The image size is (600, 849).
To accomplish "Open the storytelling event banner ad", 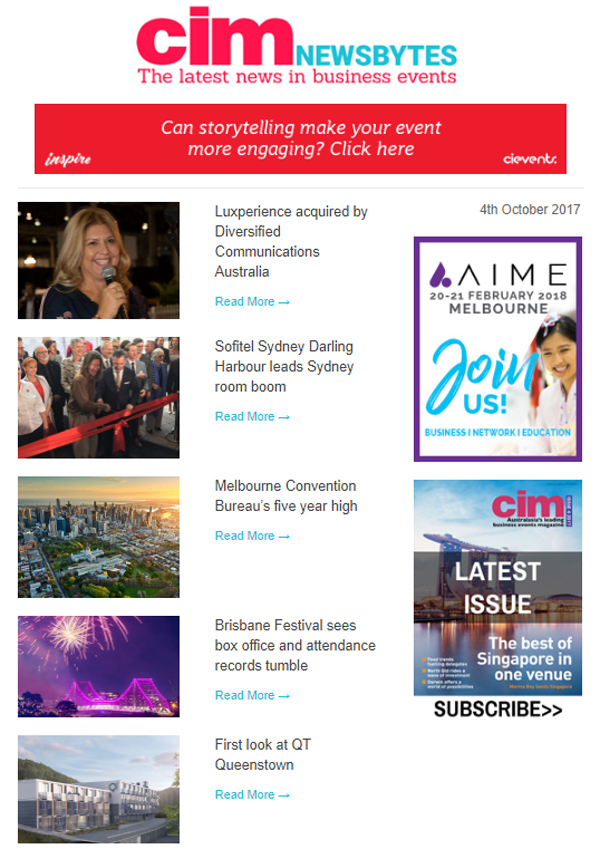I will click(x=300, y=139).
